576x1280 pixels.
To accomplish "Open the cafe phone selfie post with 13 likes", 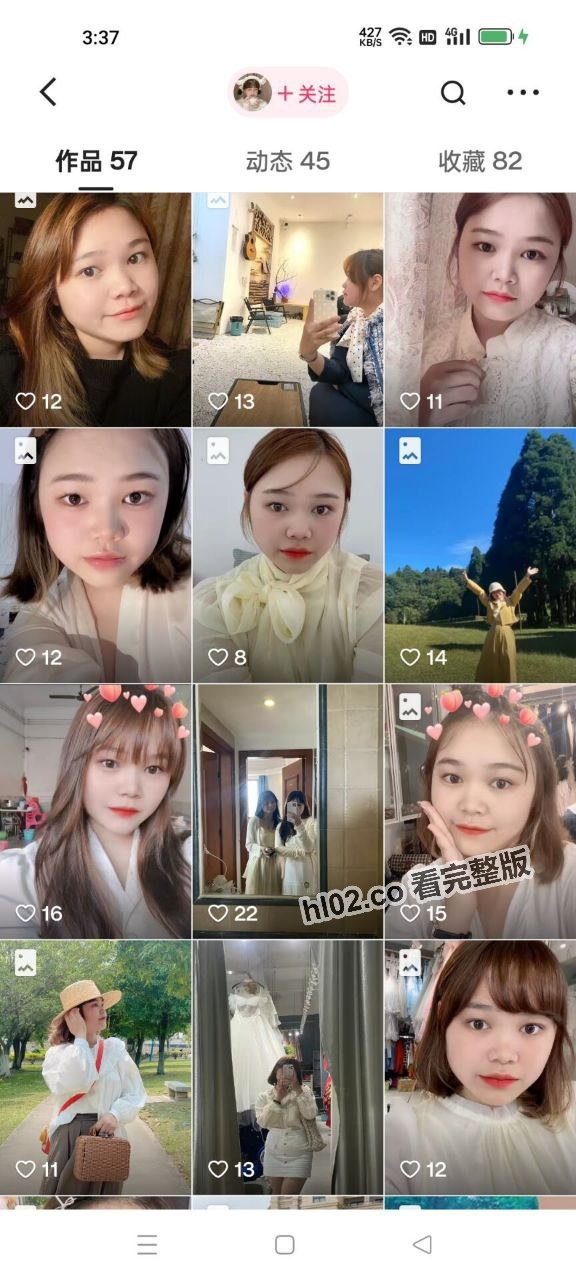I will point(288,310).
